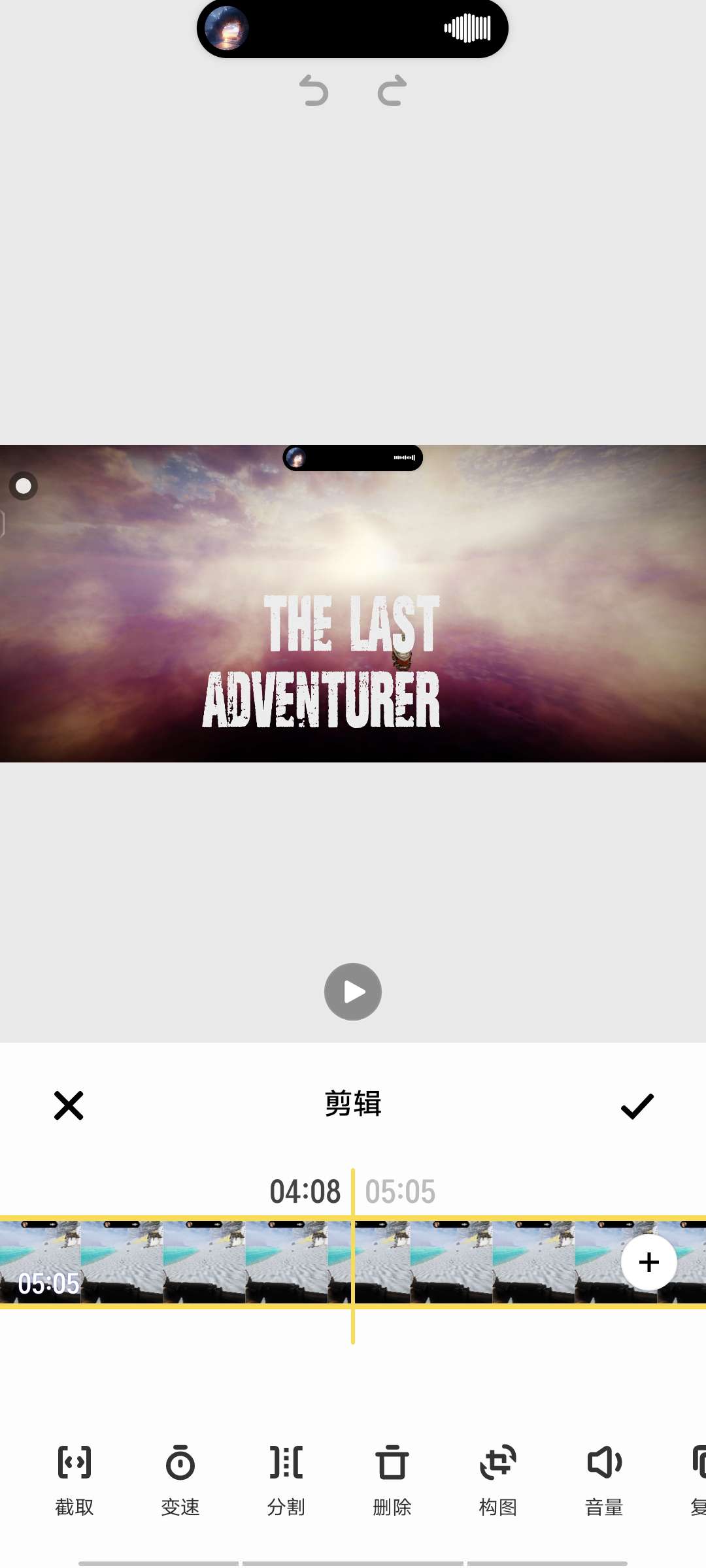
Task: Add a clip with the plus button
Action: (648, 1262)
